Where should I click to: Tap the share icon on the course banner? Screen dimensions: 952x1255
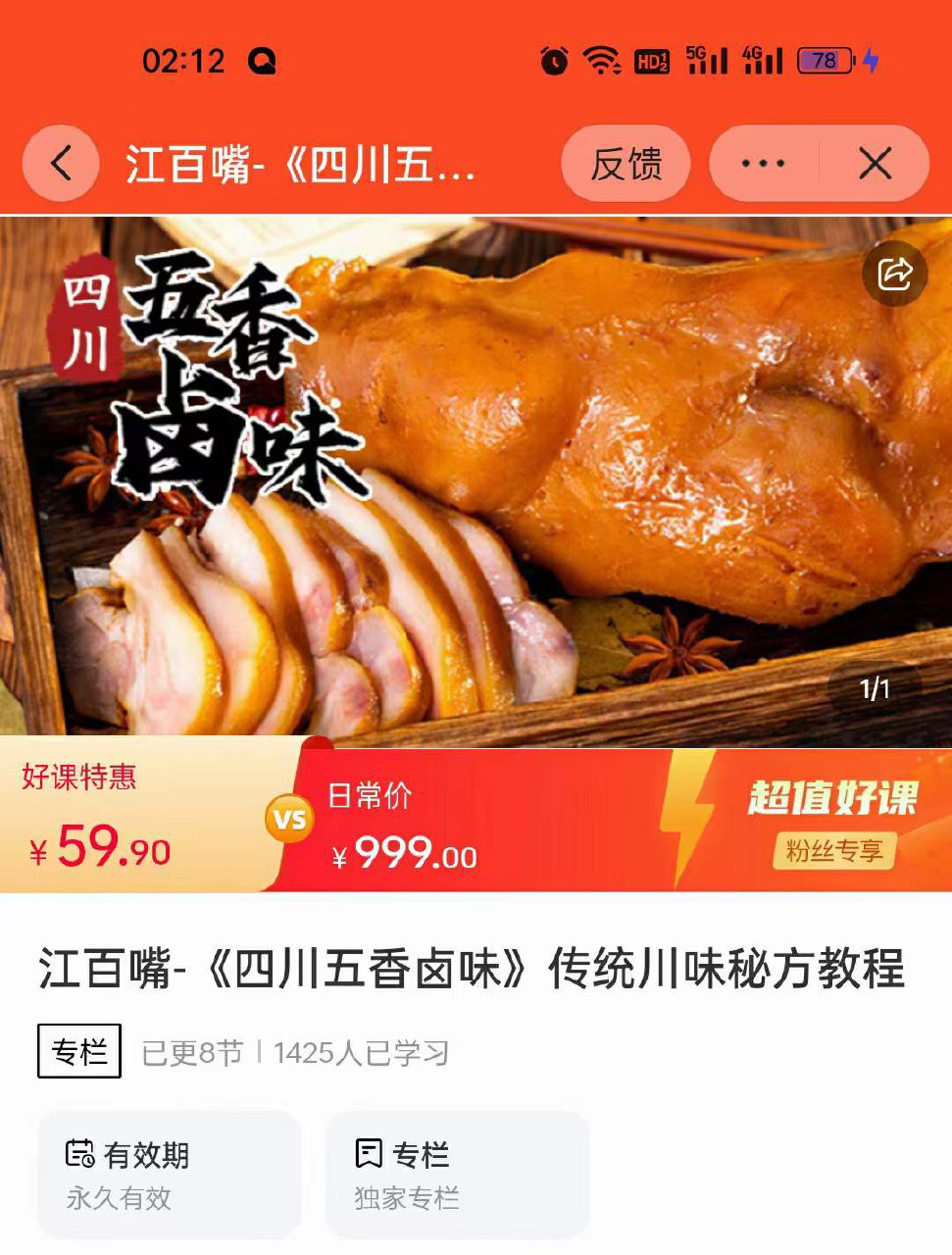(896, 275)
